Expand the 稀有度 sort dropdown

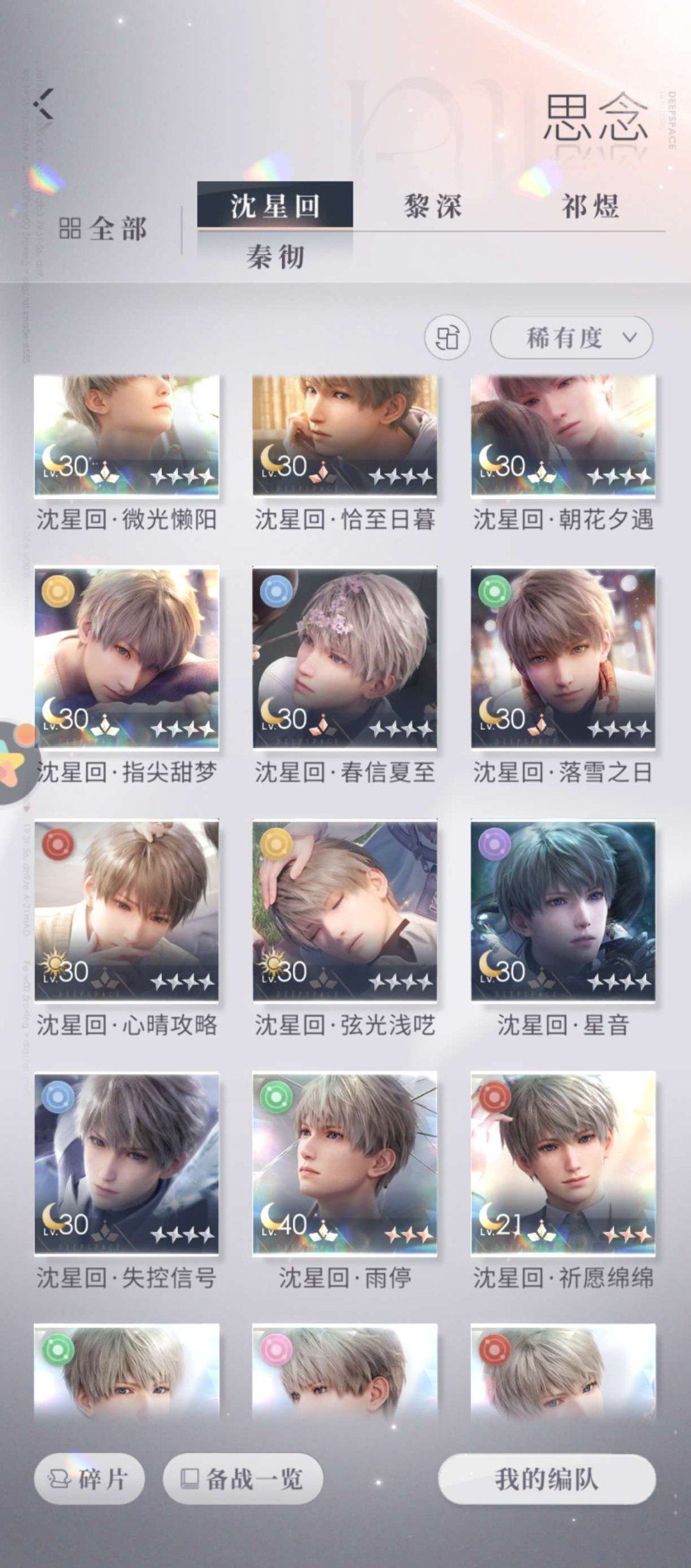571,337
